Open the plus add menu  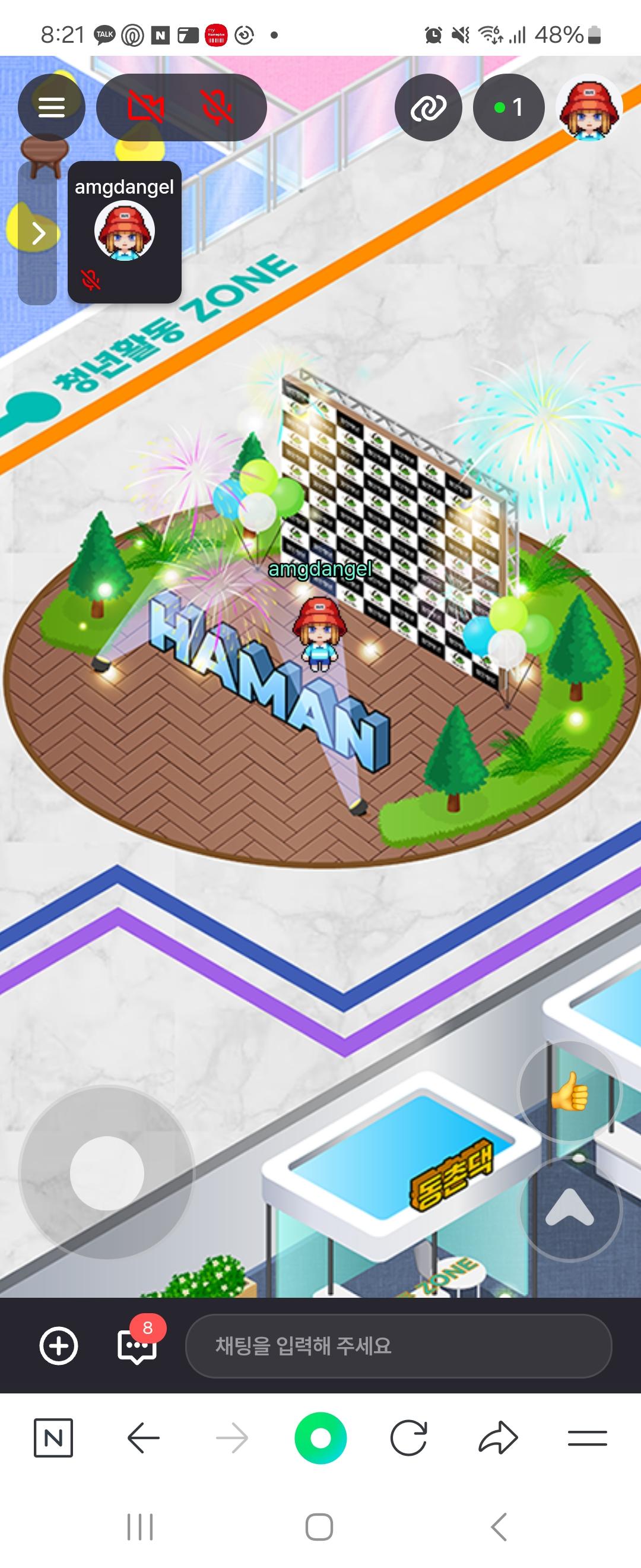pyautogui.click(x=58, y=1346)
